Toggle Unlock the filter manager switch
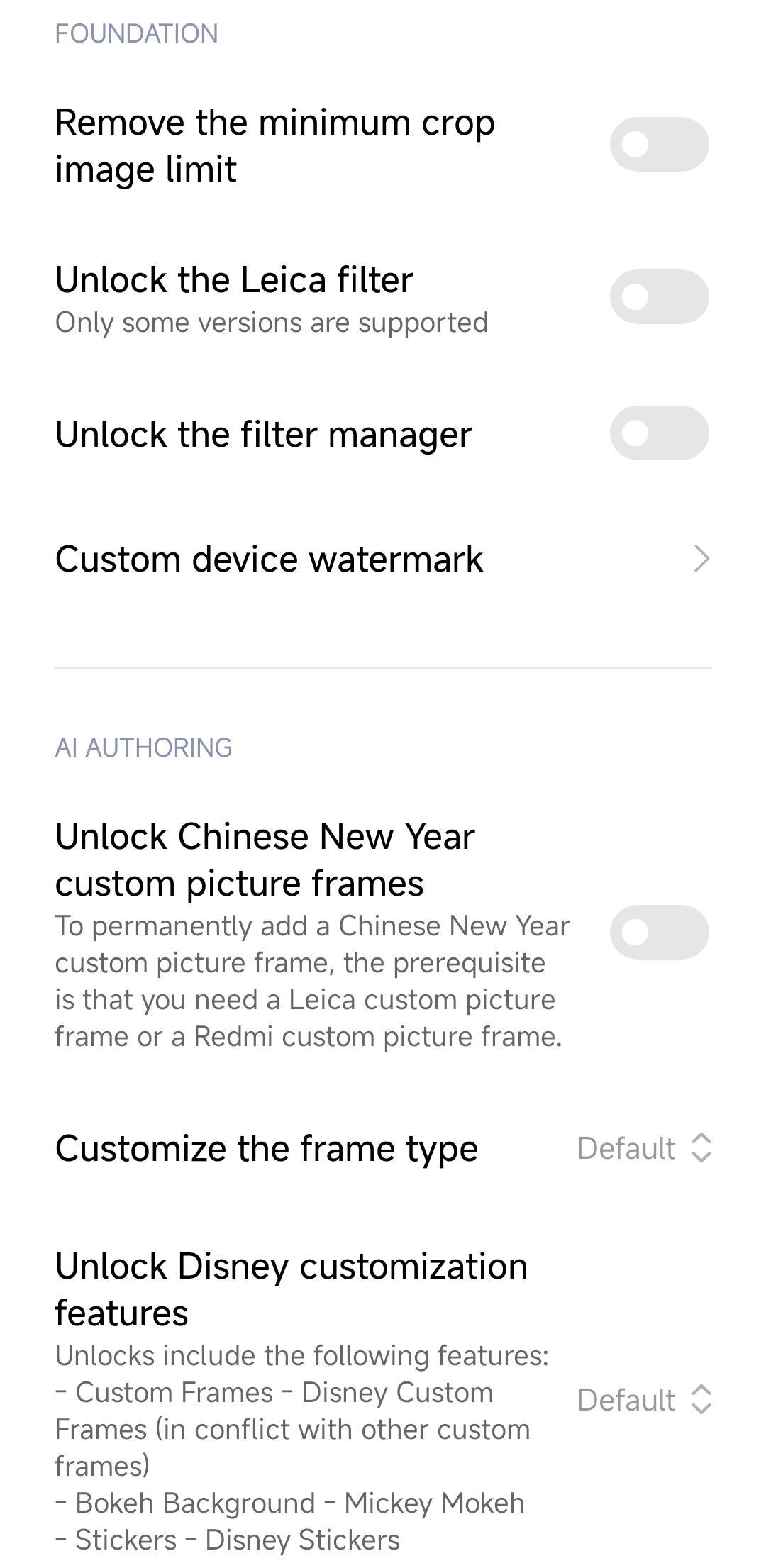The image size is (766, 1568). click(x=659, y=433)
